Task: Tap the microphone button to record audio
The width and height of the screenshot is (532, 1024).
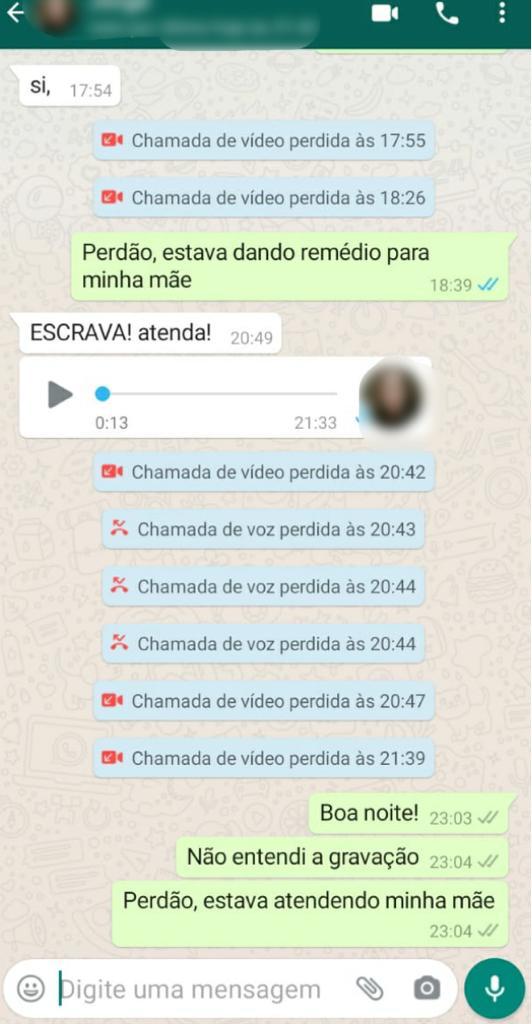Action: pyautogui.click(x=494, y=989)
